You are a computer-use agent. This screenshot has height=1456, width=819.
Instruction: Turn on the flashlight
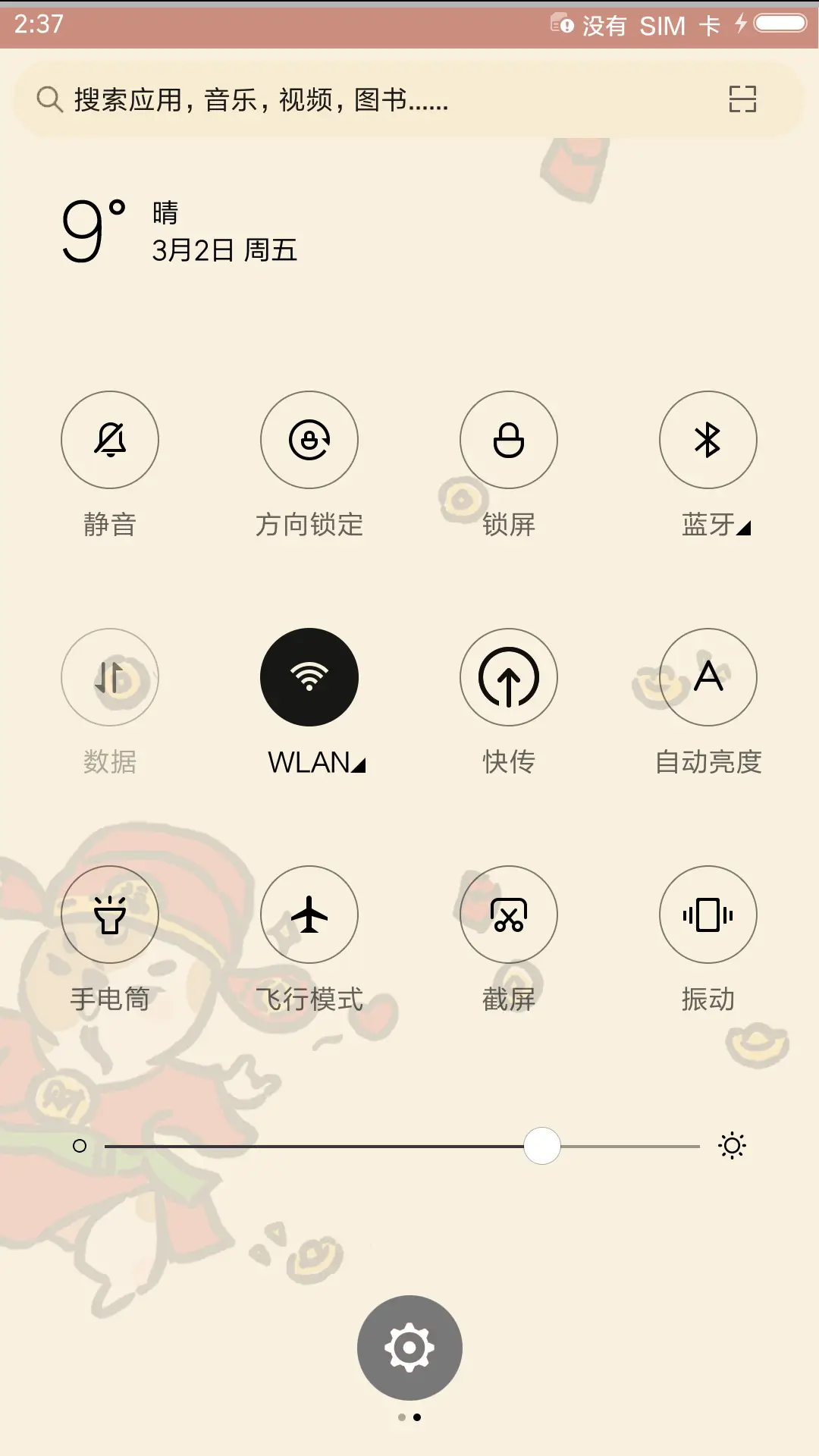point(110,915)
